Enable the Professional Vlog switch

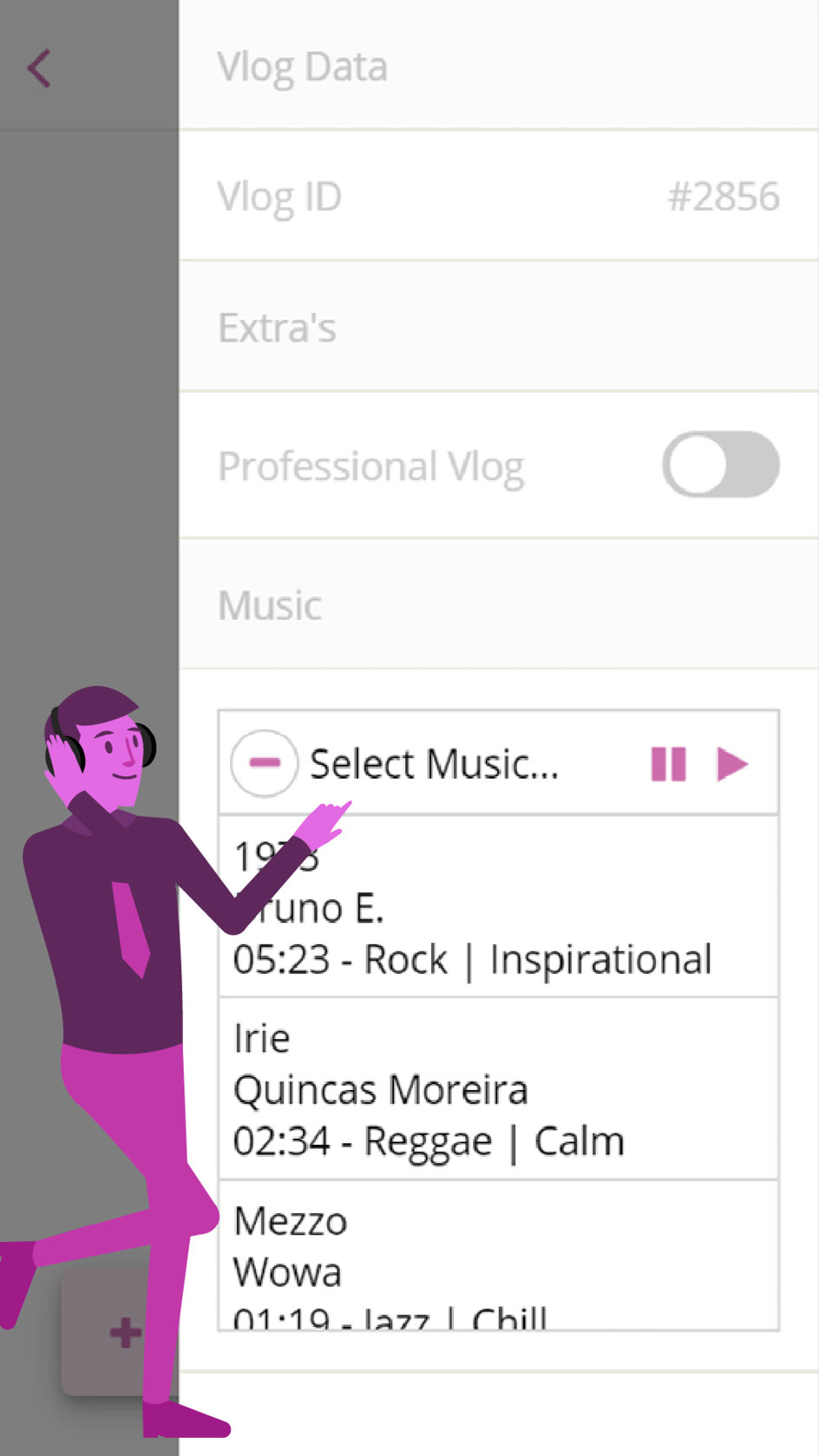click(x=720, y=465)
